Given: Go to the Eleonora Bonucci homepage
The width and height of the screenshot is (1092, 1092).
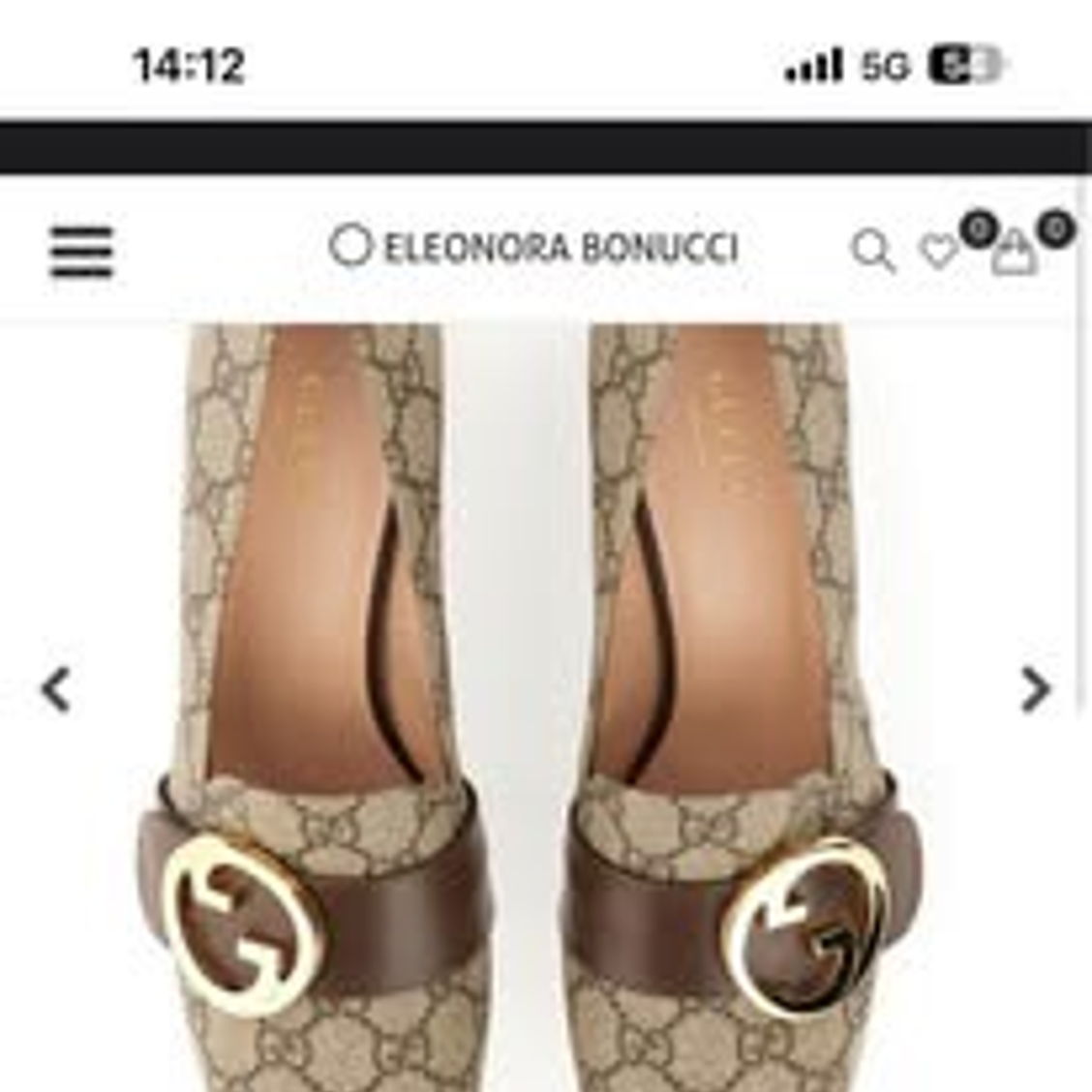Looking at the screenshot, I should pos(534,247).
